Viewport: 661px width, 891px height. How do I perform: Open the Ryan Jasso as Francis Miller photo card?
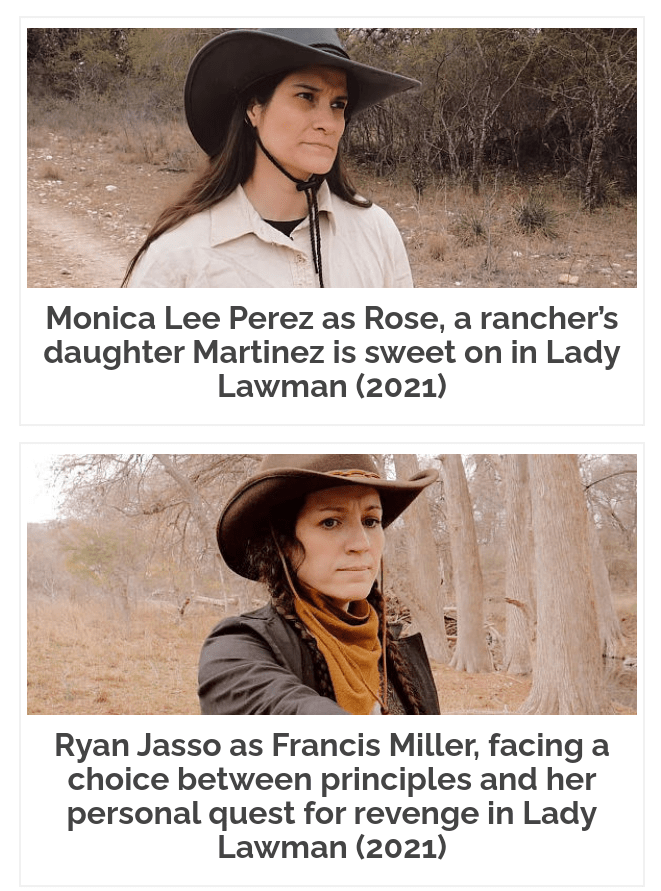click(x=331, y=584)
